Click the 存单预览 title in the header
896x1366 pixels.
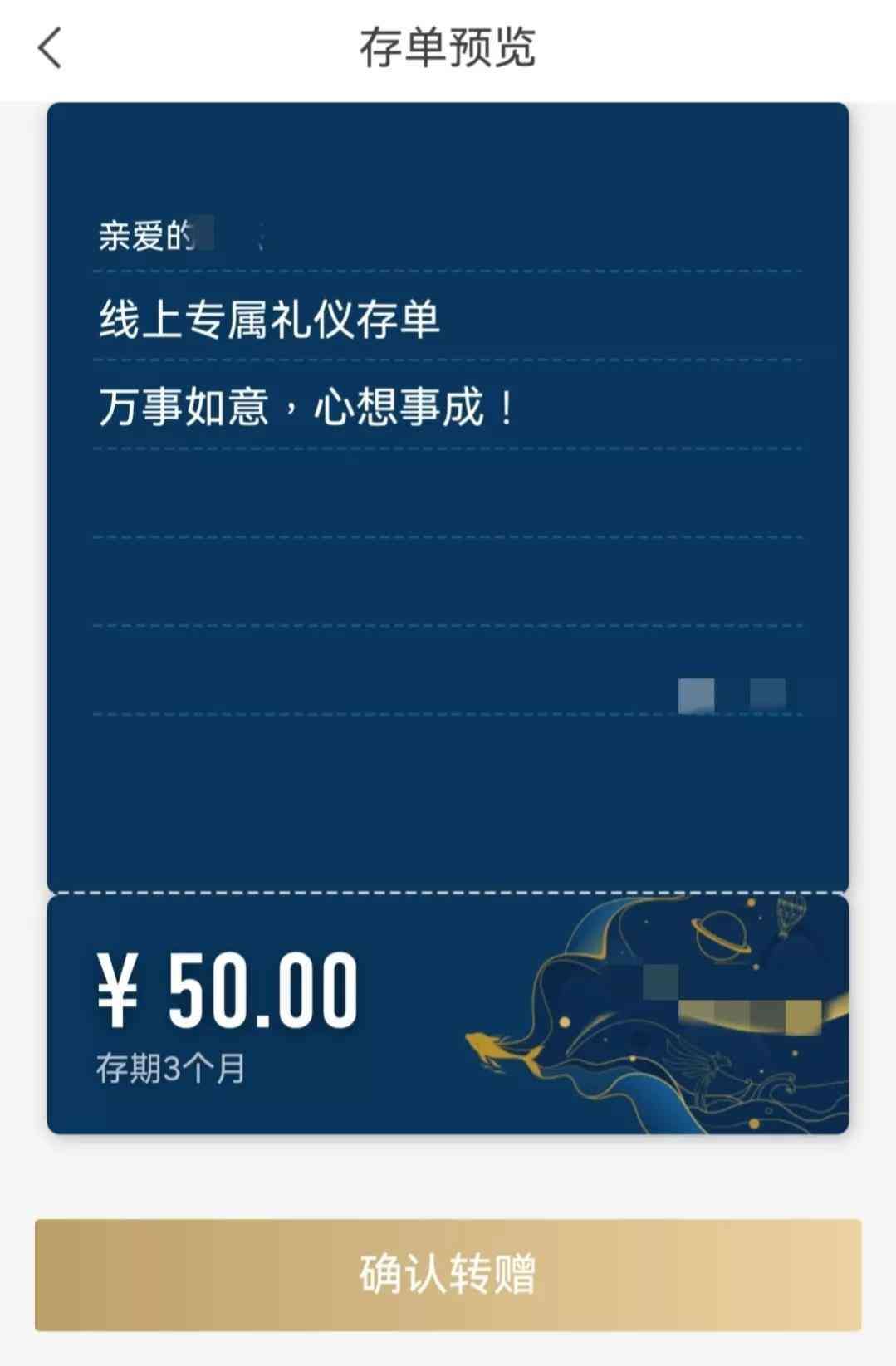(448, 50)
